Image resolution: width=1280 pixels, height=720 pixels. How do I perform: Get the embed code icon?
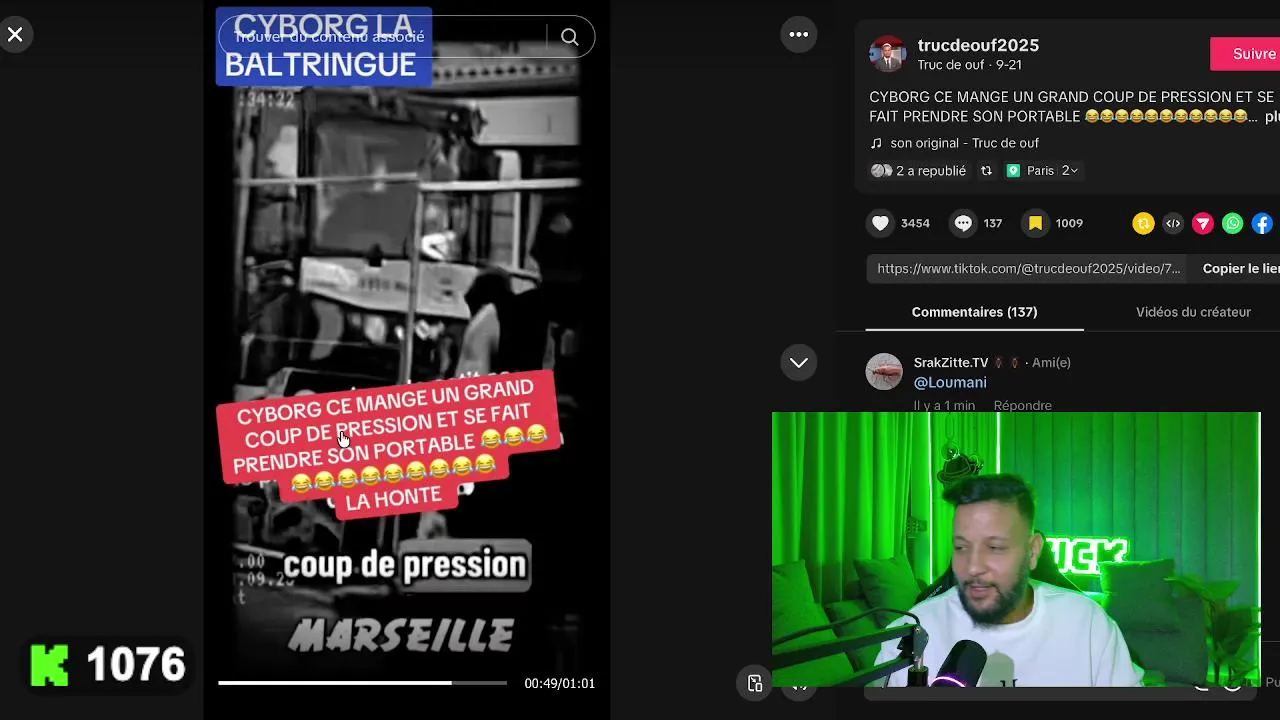point(1173,224)
